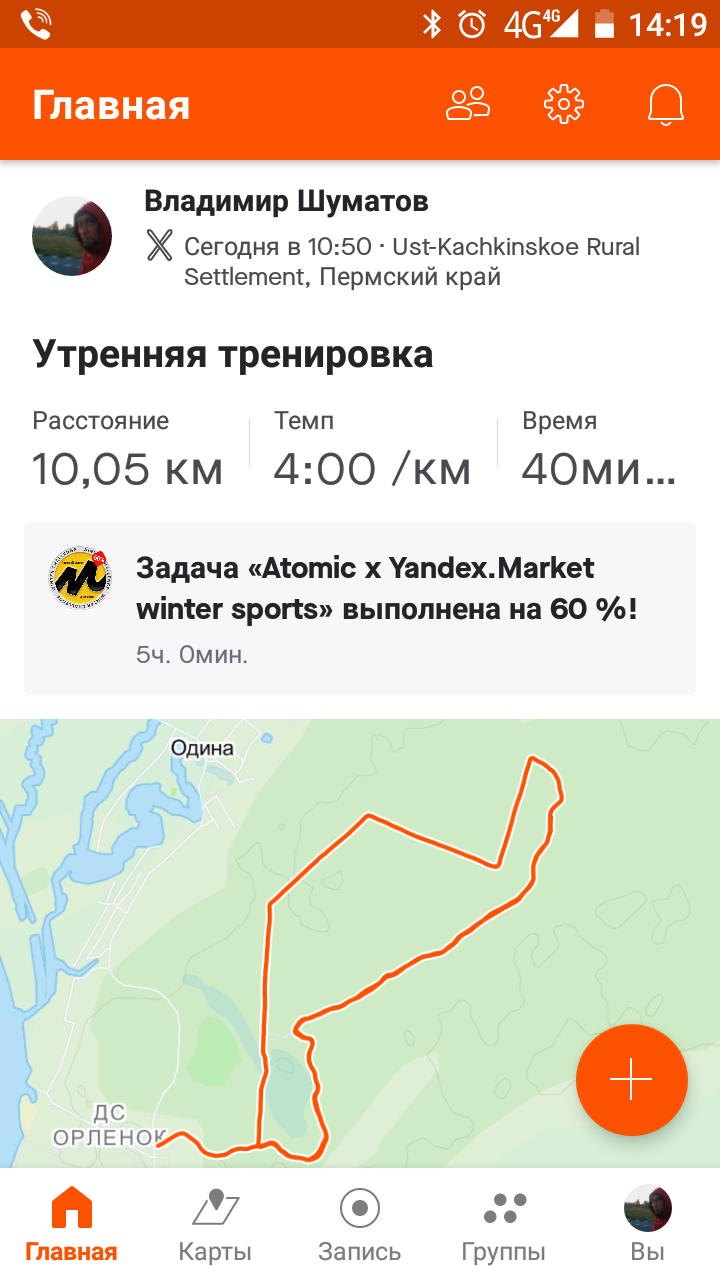This screenshot has width=720, height=1280.
Task: Select the Запись tab
Action: tap(360, 1225)
